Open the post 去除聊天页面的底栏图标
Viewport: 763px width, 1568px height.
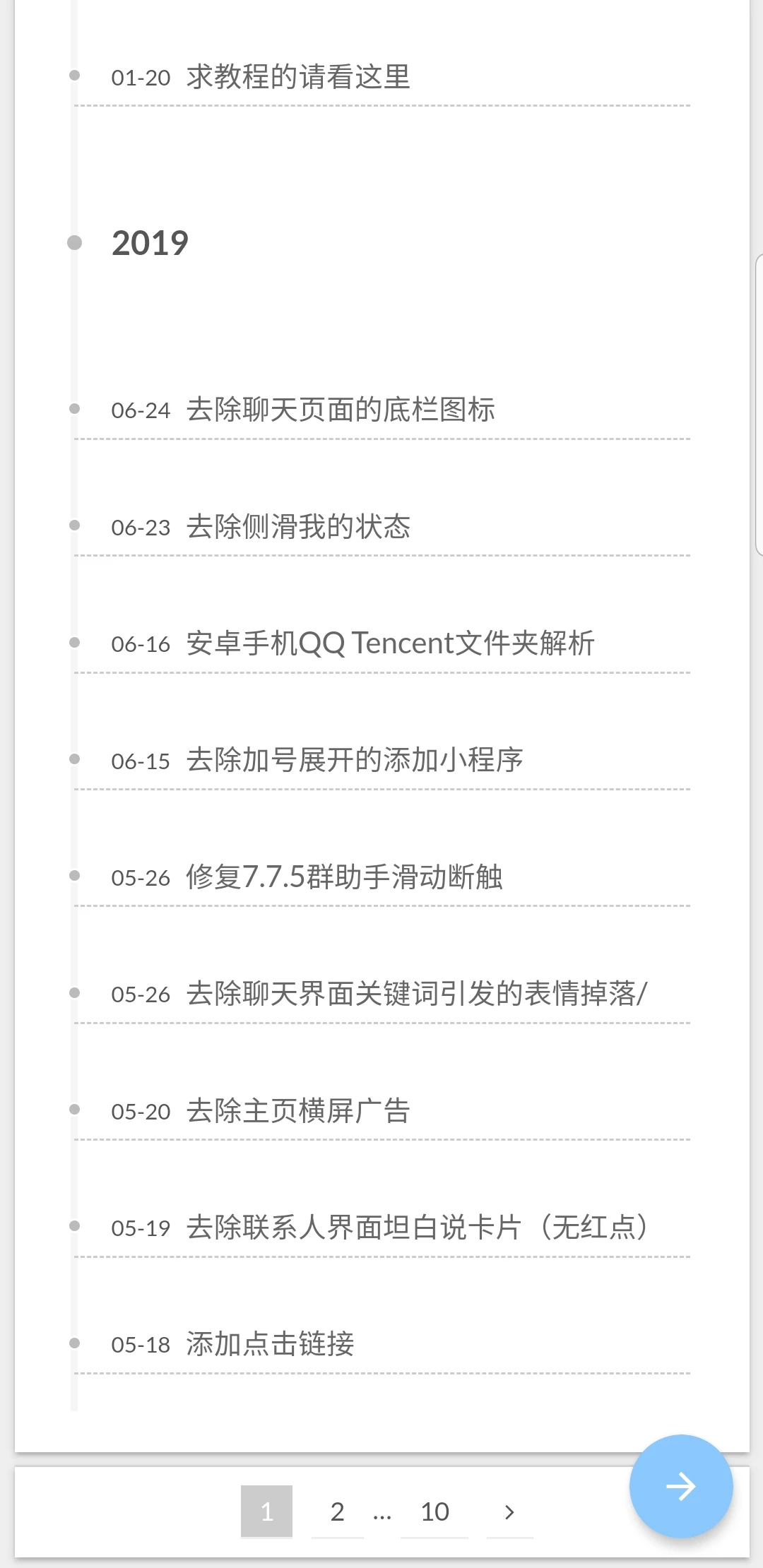[x=341, y=410]
